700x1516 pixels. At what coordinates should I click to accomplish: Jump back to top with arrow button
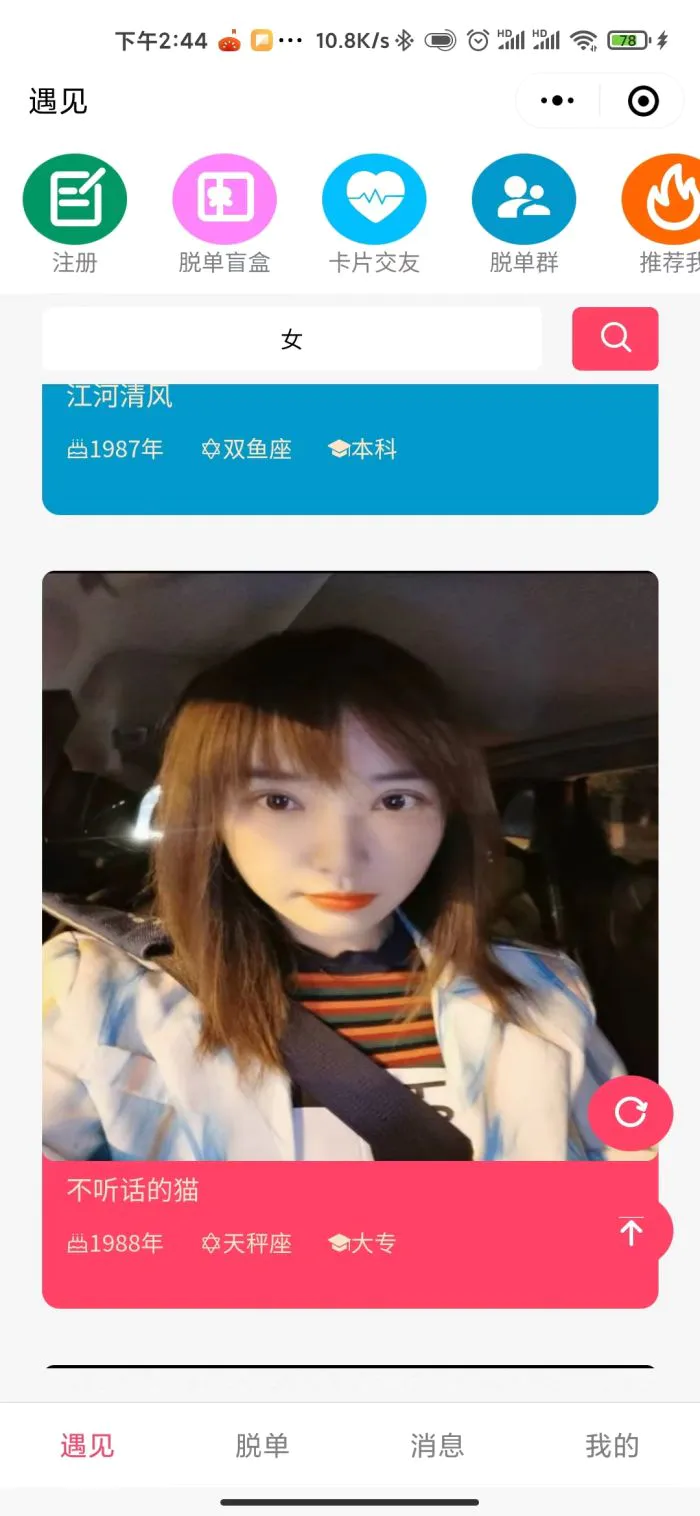coord(631,1231)
